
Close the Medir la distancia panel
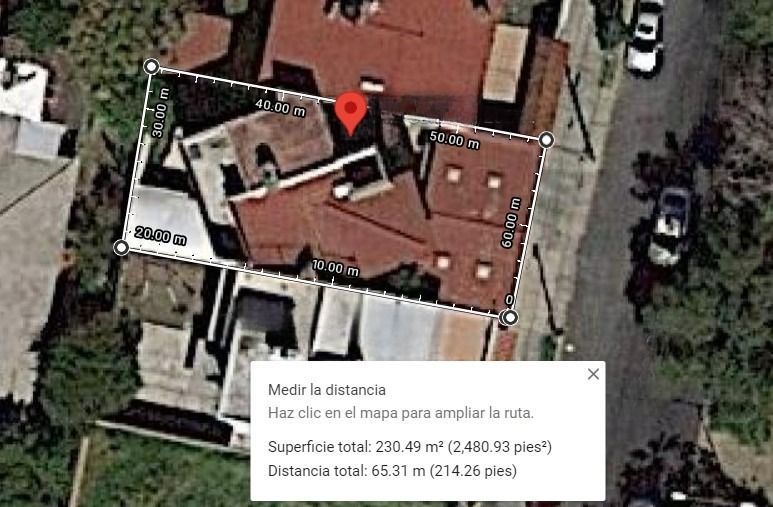click(593, 374)
